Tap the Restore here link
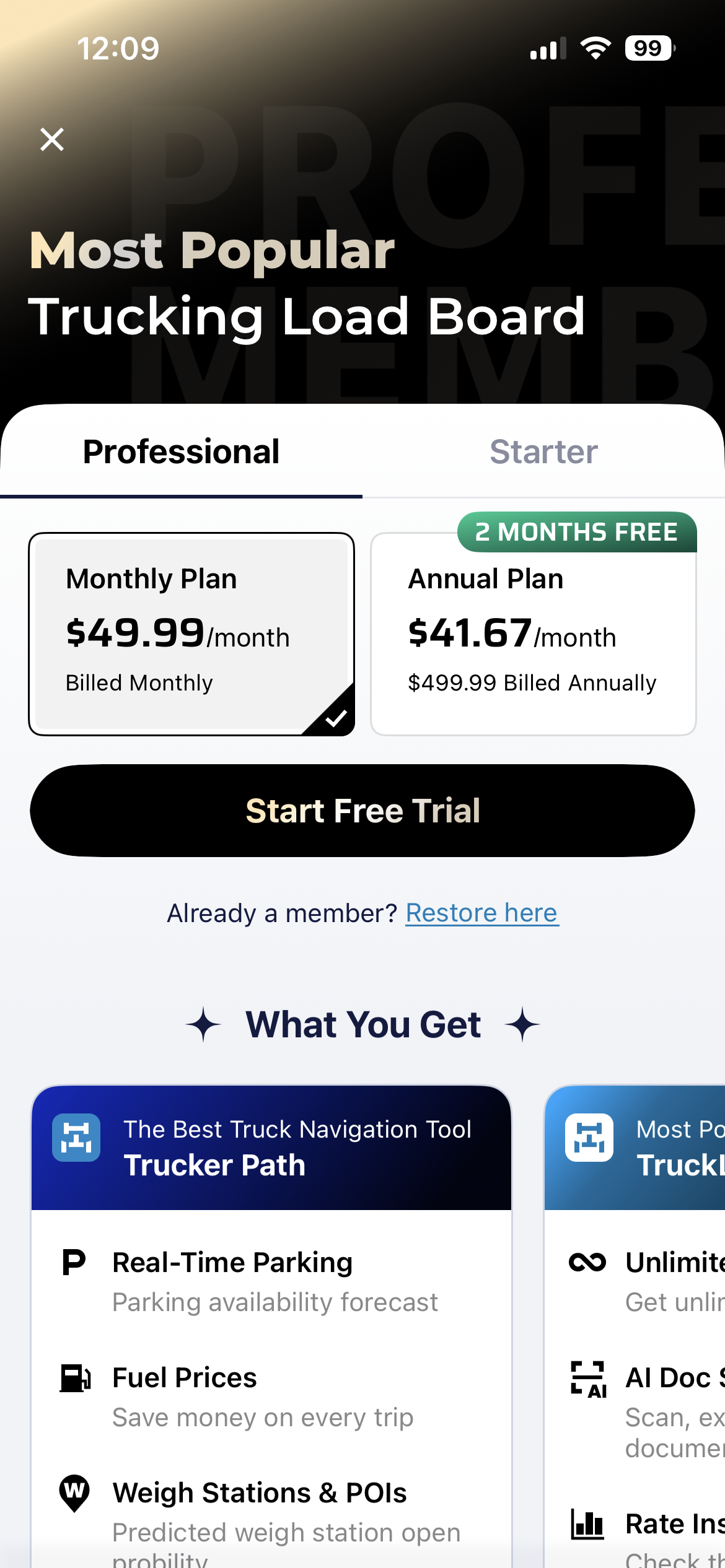Screen dimensions: 725x1568 pyautogui.click(x=482, y=913)
